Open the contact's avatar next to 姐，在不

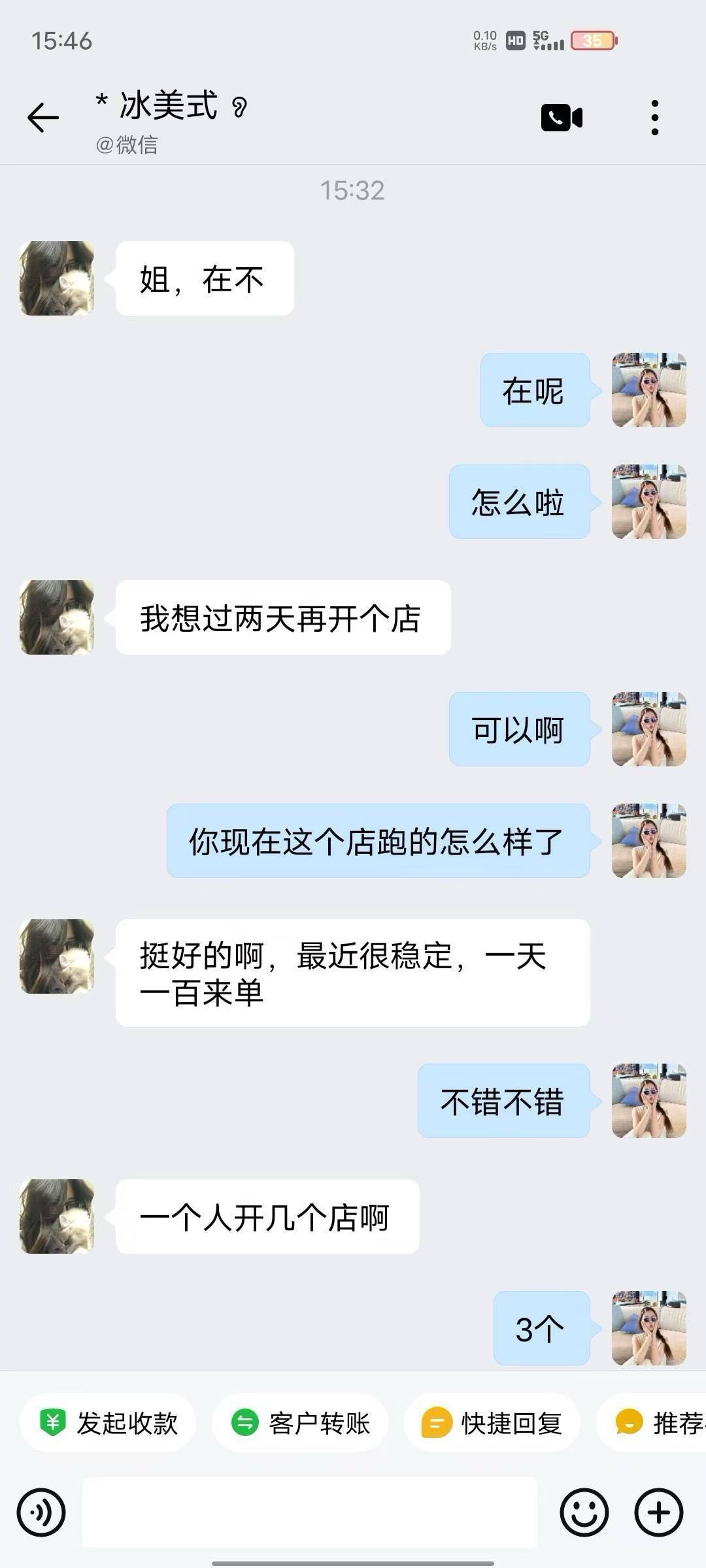pos(56,278)
